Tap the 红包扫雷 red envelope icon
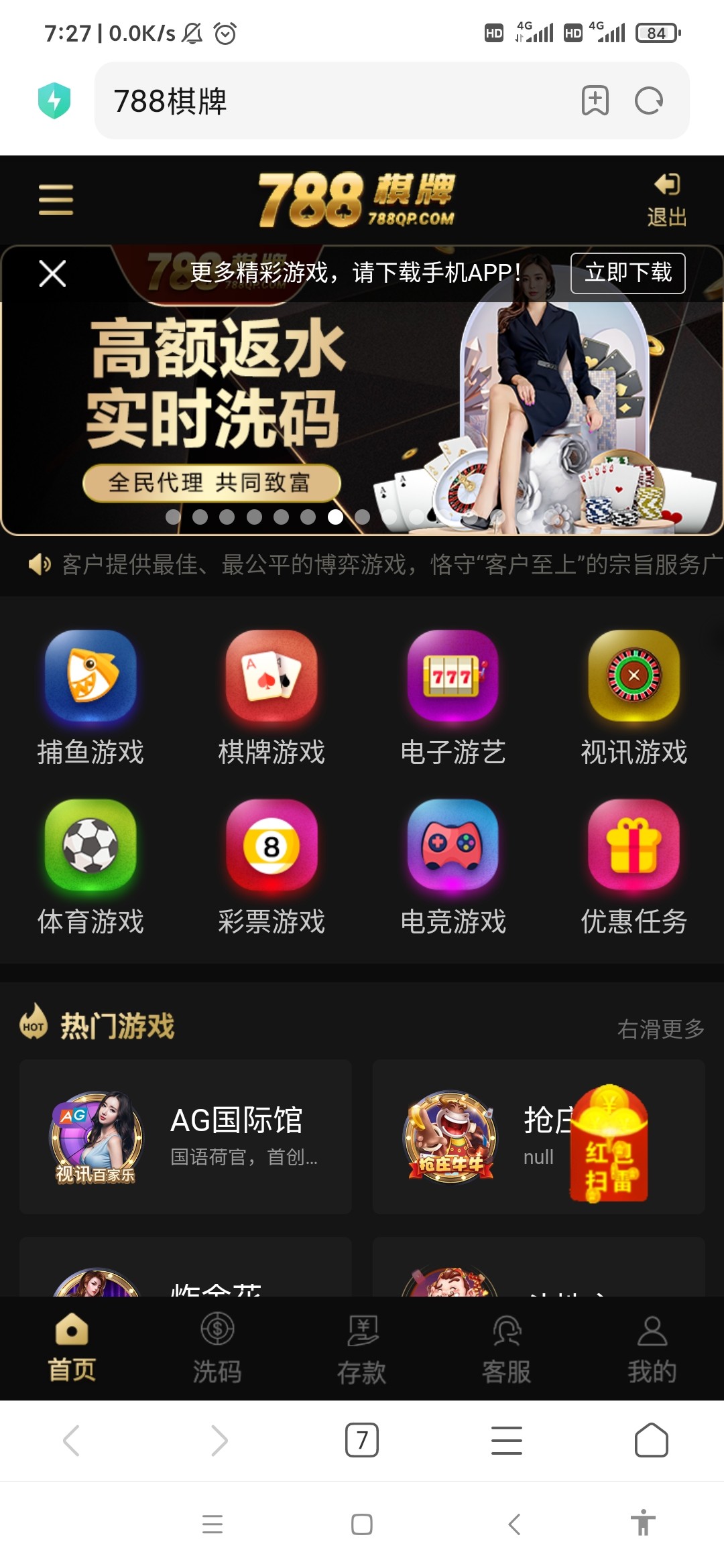724x1568 pixels. click(x=609, y=1145)
